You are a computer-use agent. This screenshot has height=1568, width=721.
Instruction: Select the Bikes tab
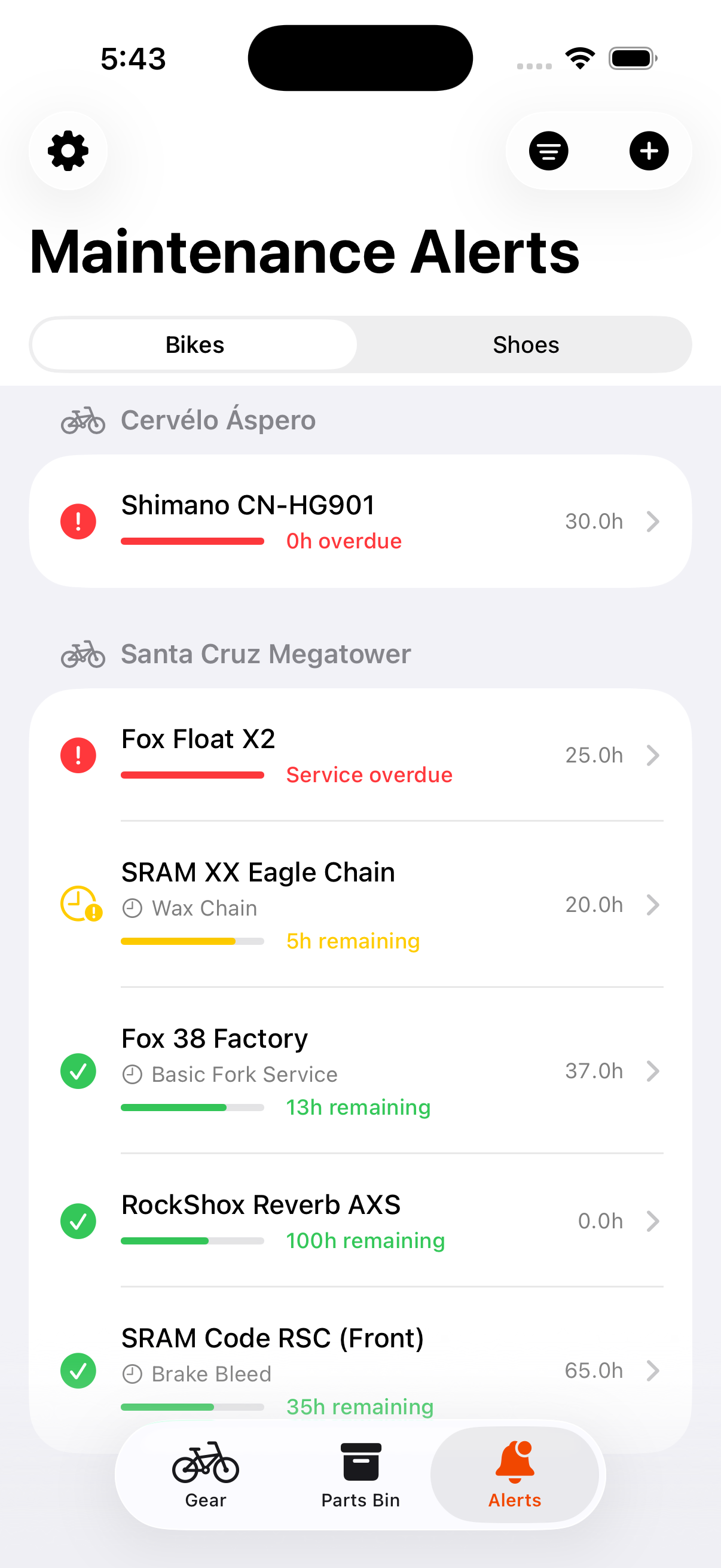pyautogui.click(x=195, y=344)
